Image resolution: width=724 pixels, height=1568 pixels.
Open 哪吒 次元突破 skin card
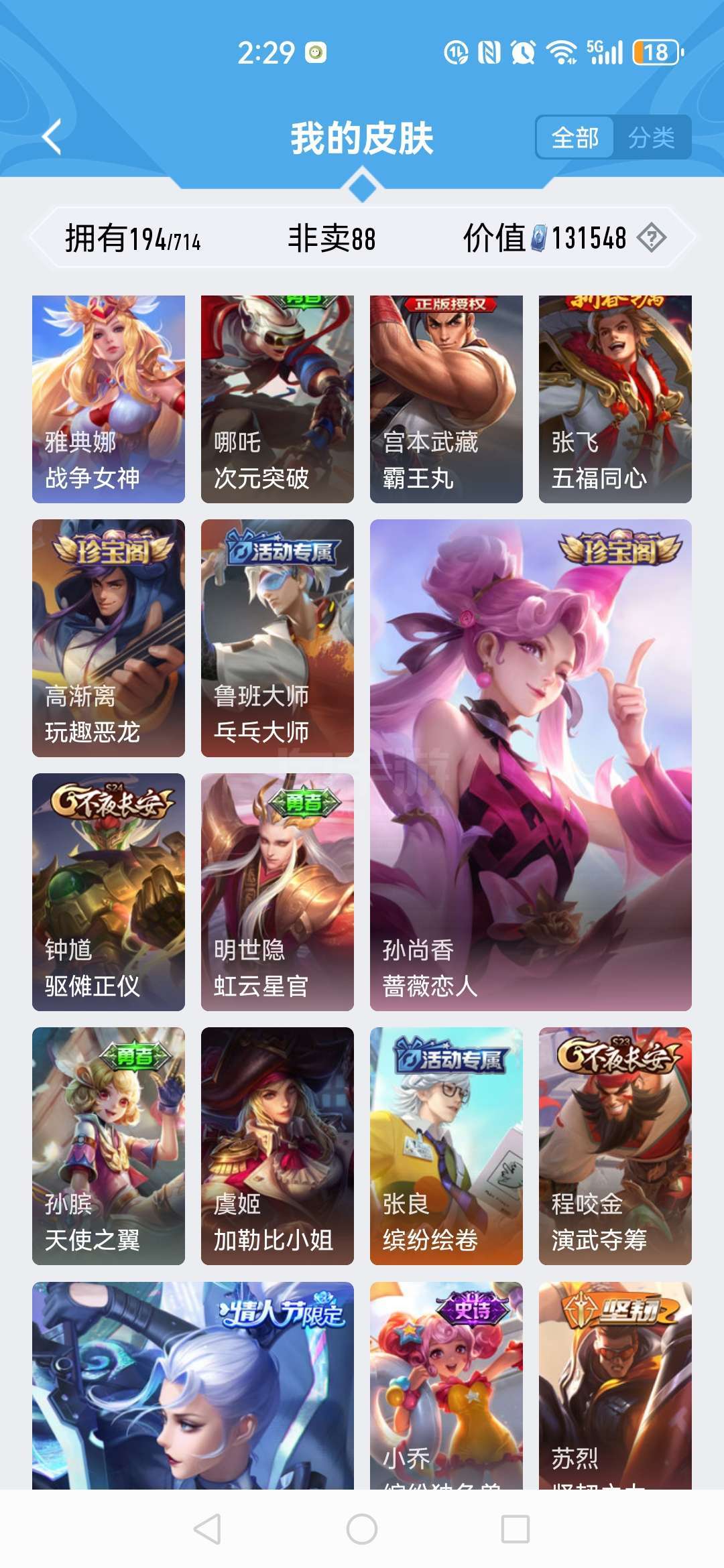tap(278, 399)
